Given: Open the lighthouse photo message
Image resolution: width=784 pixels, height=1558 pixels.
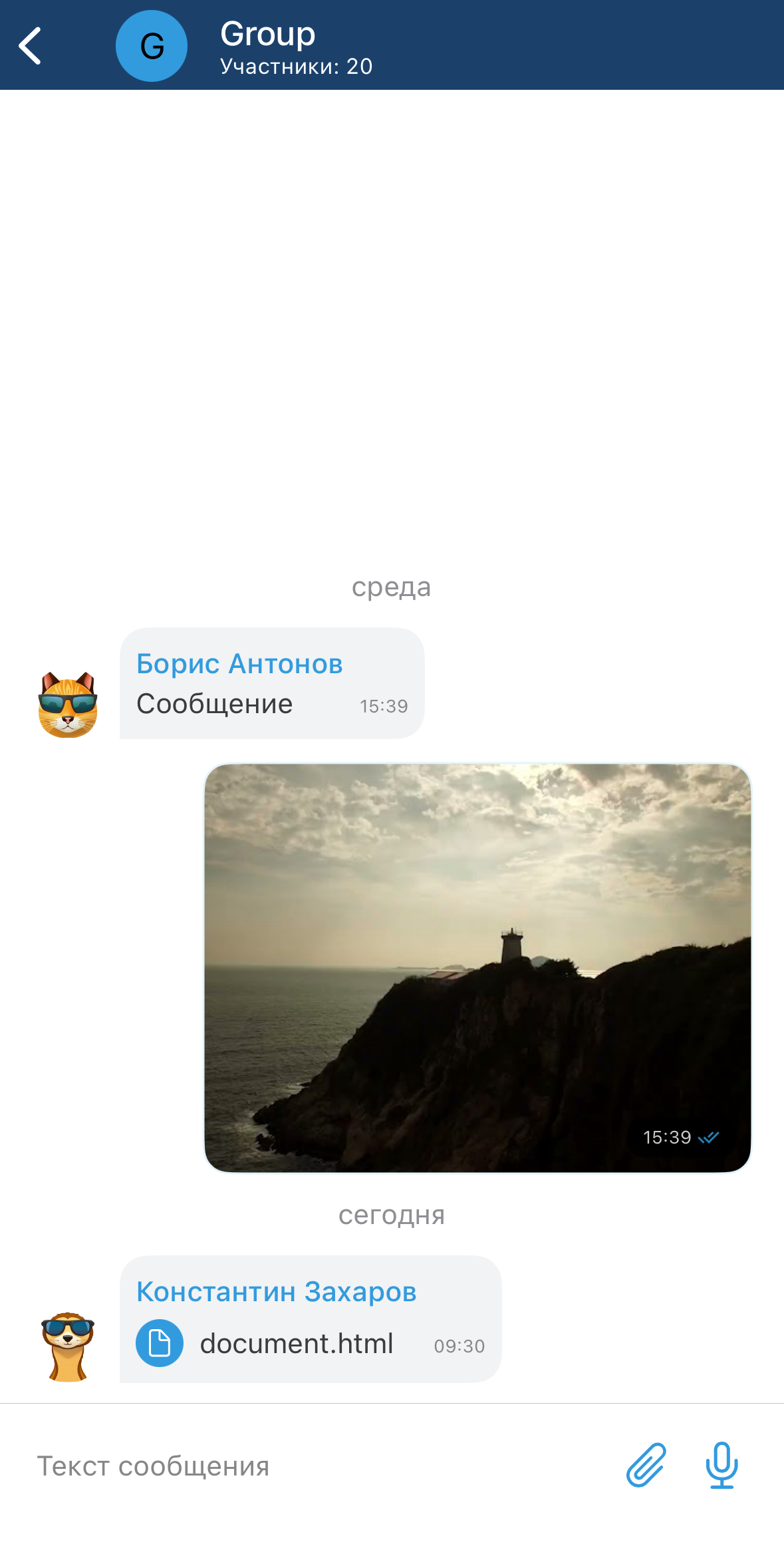Looking at the screenshot, I should (x=477, y=967).
